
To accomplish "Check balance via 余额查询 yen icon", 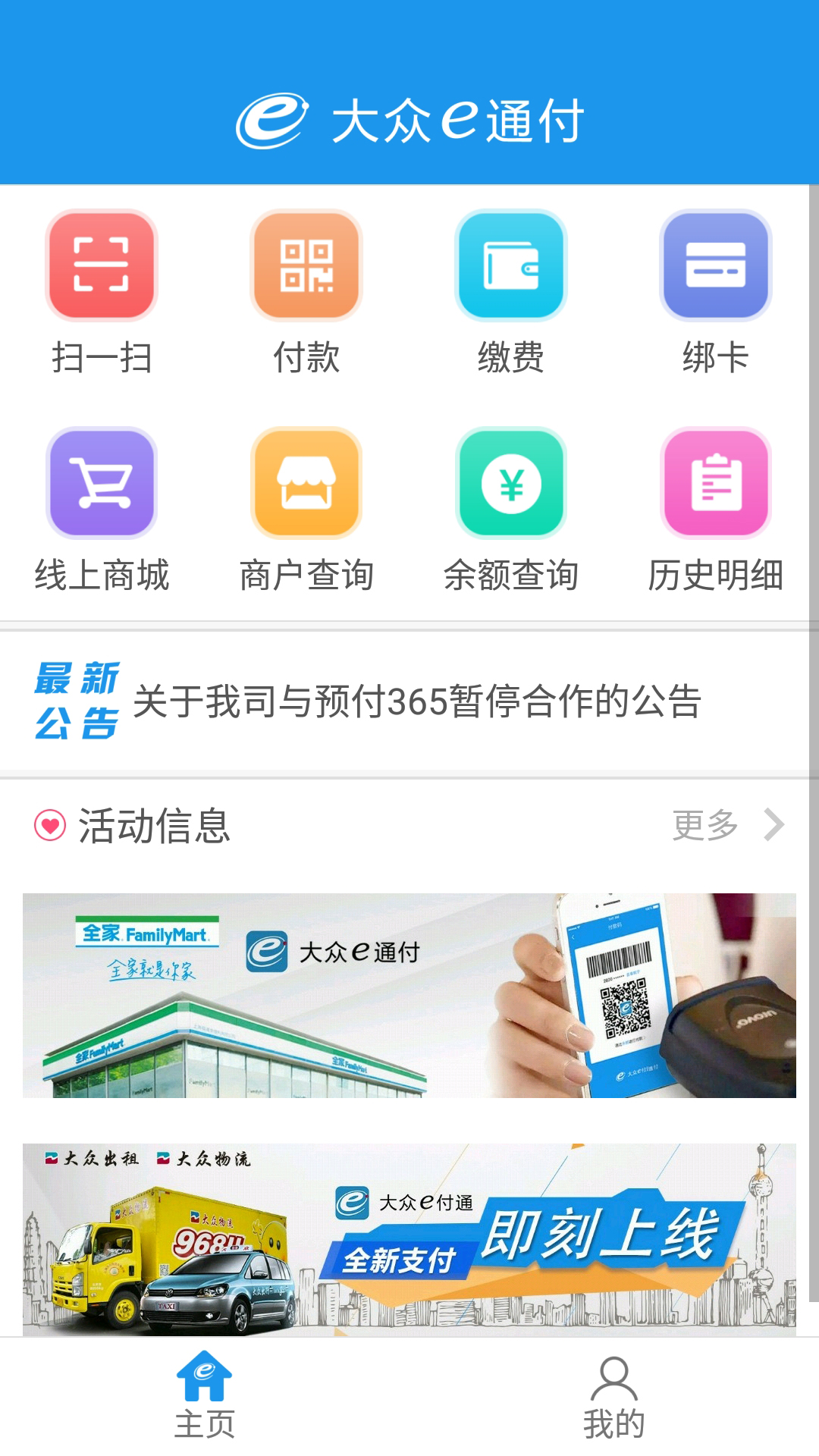I will (x=510, y=485).
